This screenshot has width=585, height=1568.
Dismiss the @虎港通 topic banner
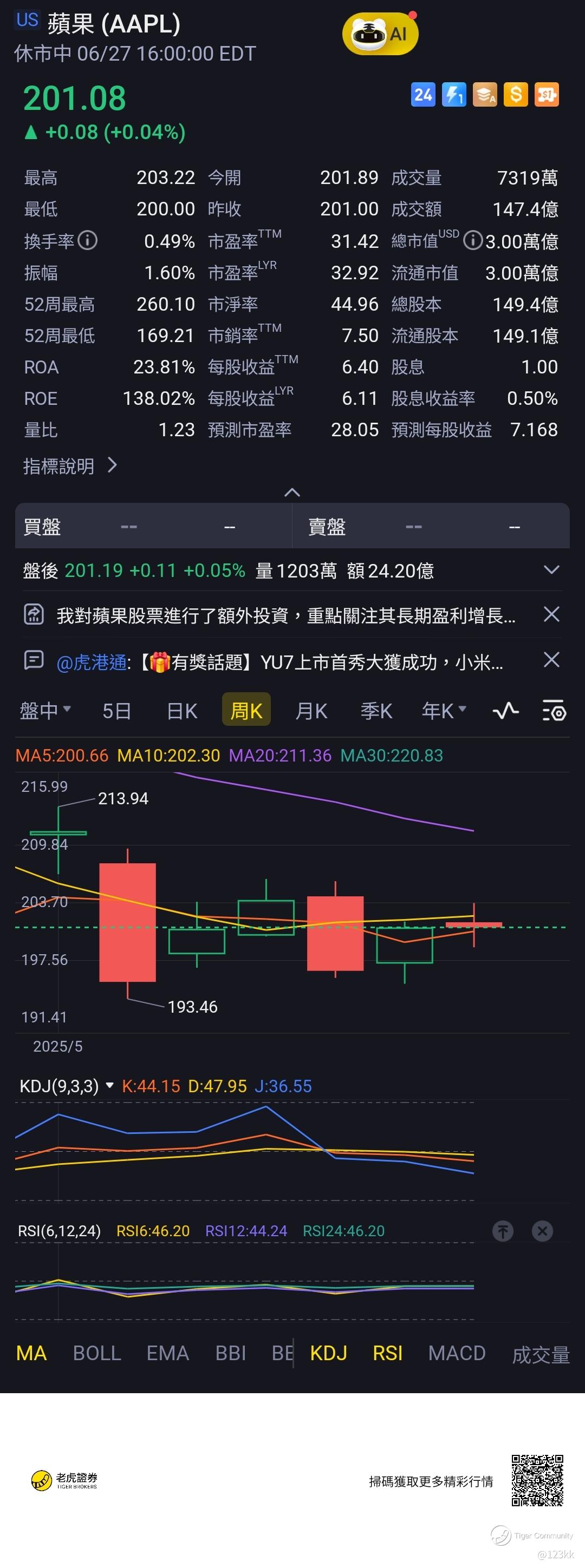click(x=551, y=659)
